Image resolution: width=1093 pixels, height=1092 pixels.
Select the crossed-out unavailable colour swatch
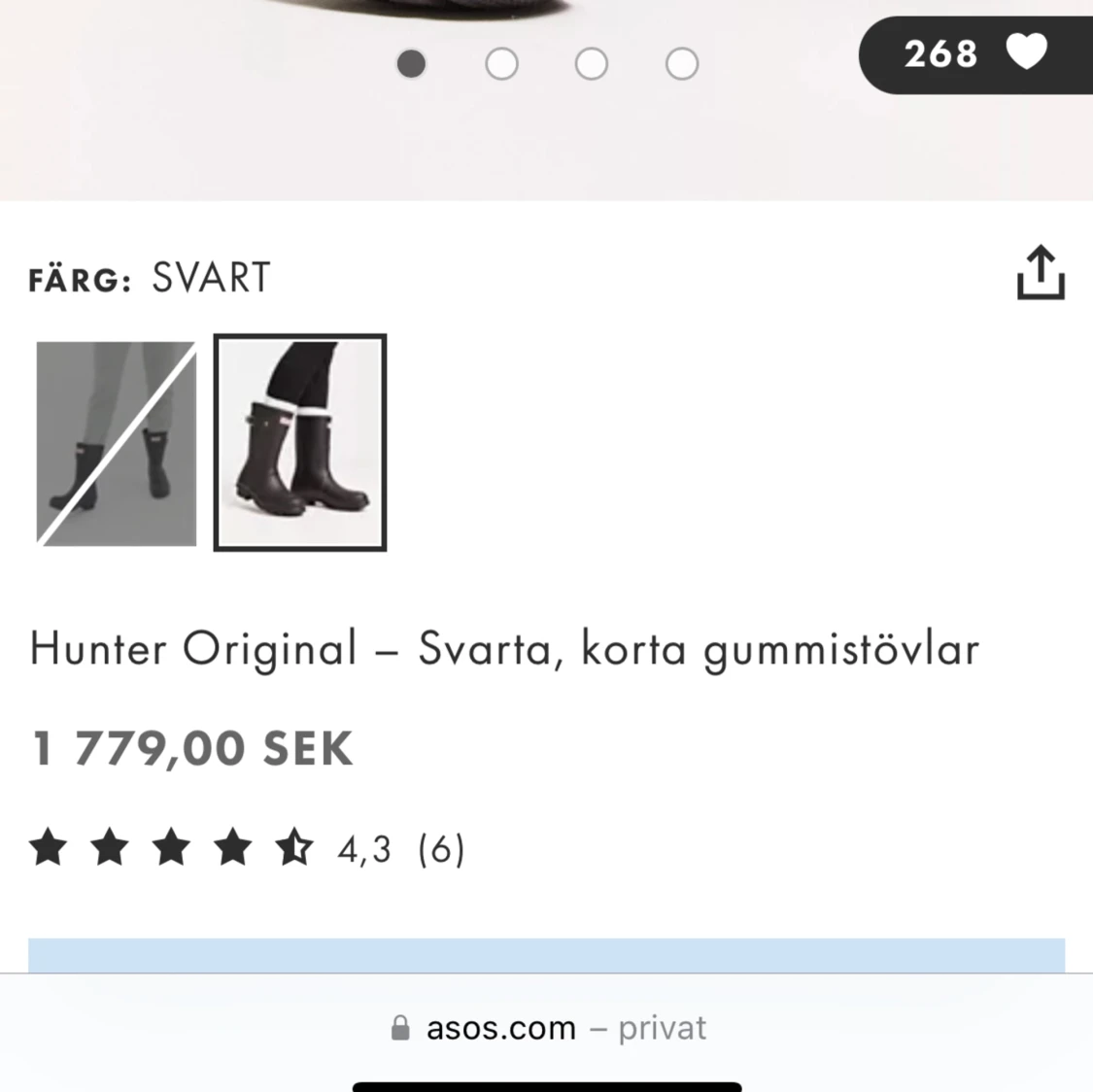click(x=117, y=443)
